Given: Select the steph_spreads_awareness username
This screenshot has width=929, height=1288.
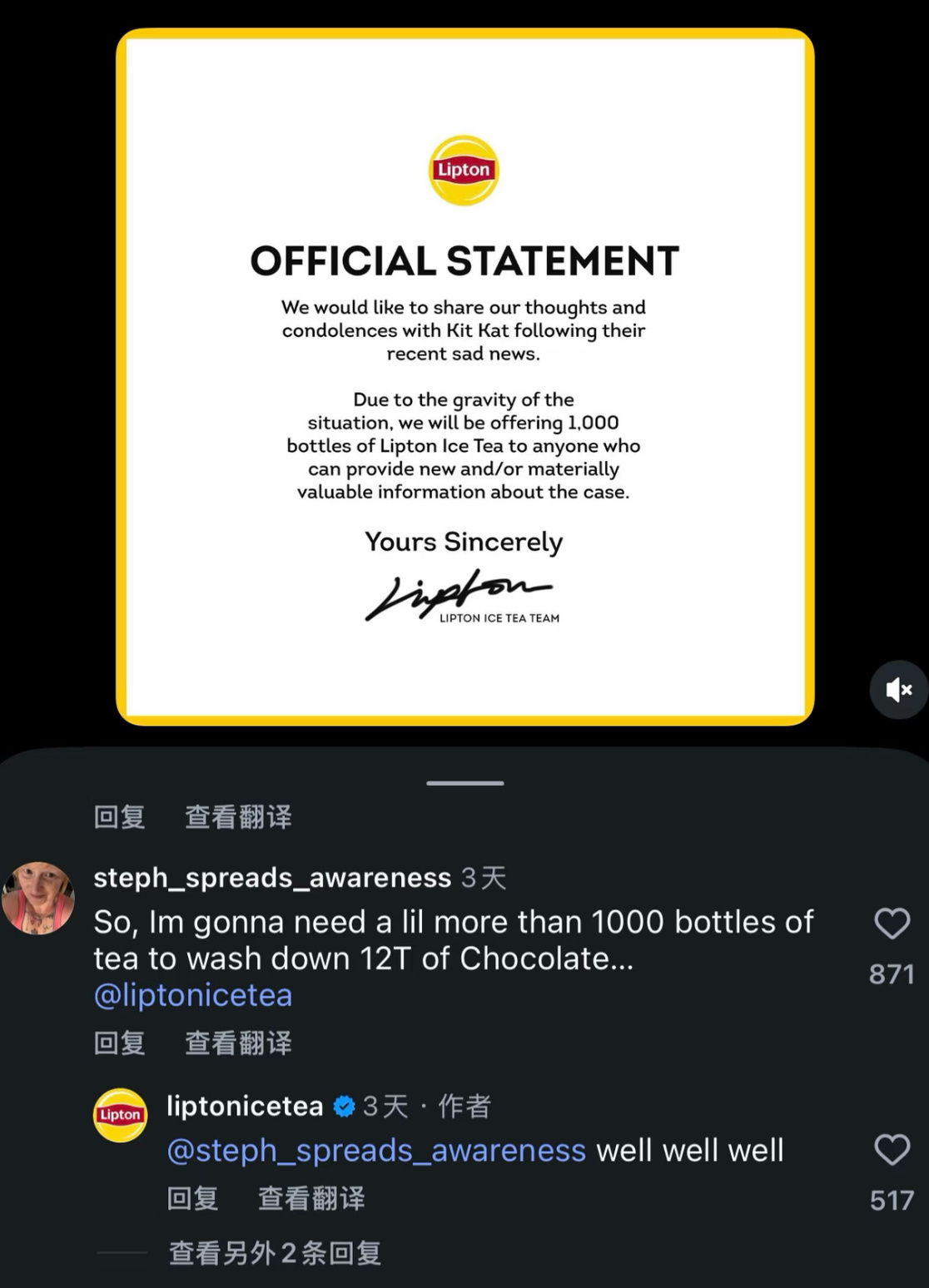Looking at the screenshot, I should tap(271, 877).
